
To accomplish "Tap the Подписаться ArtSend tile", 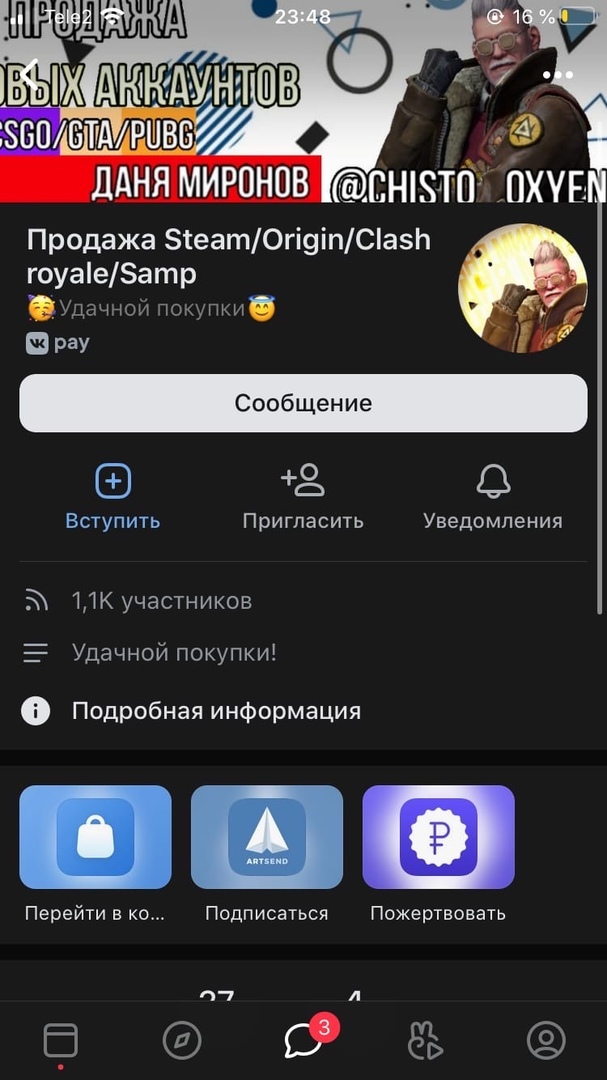I will (267, 852).
